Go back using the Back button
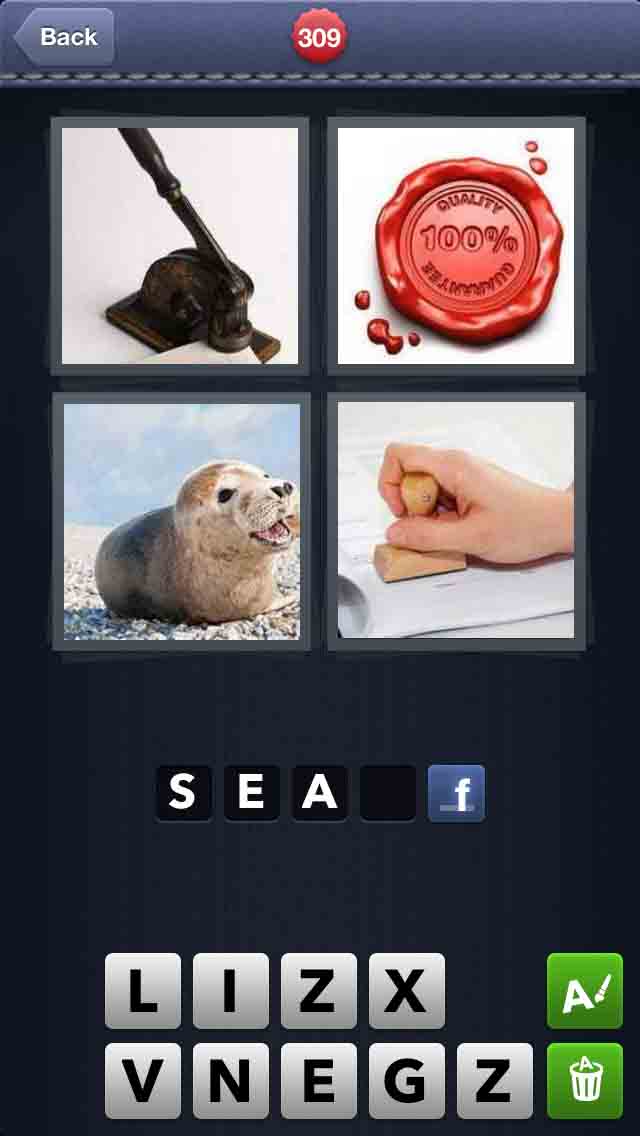Image resolution: width=640 pixels, height=1136 pixels. (64, 37)
